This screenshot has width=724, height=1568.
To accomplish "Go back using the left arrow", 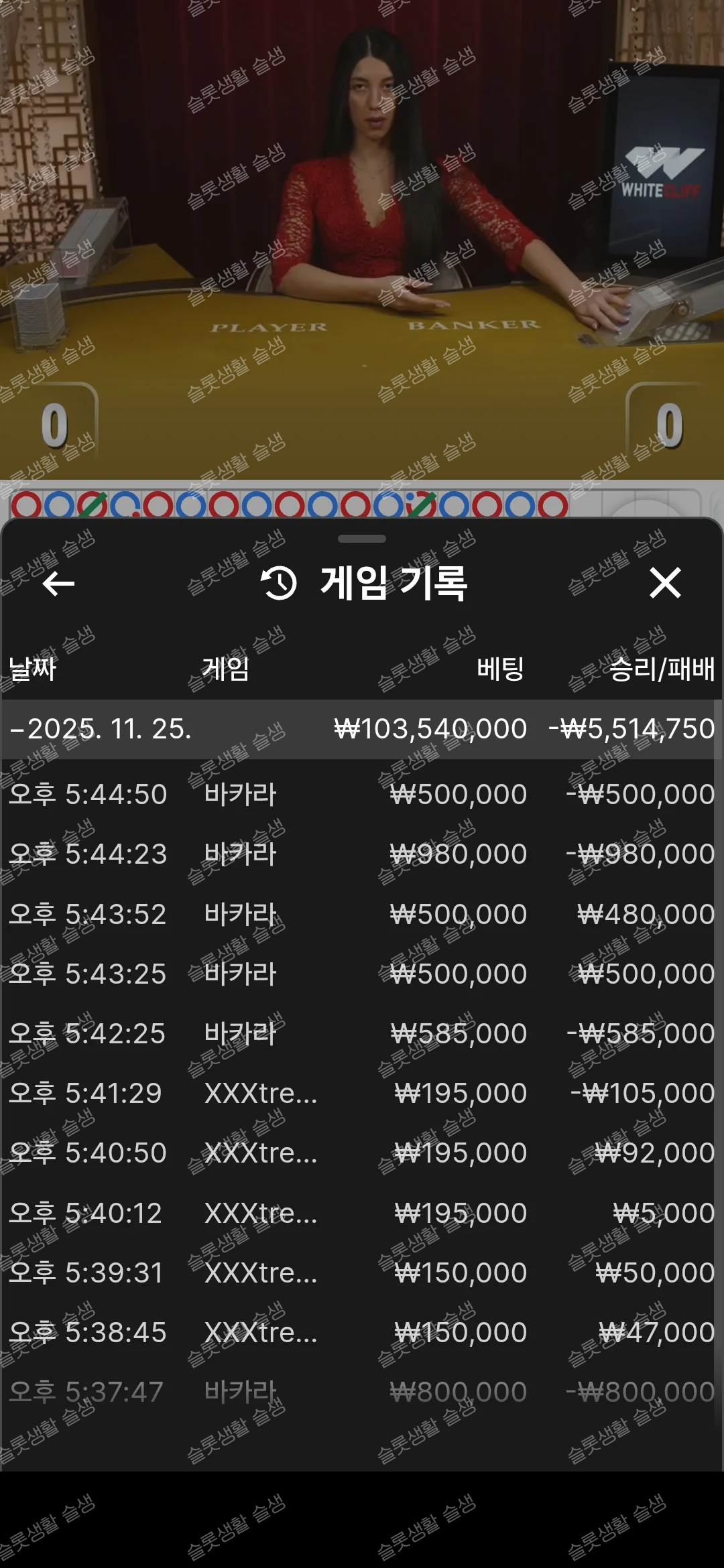I will click(58, 584).
